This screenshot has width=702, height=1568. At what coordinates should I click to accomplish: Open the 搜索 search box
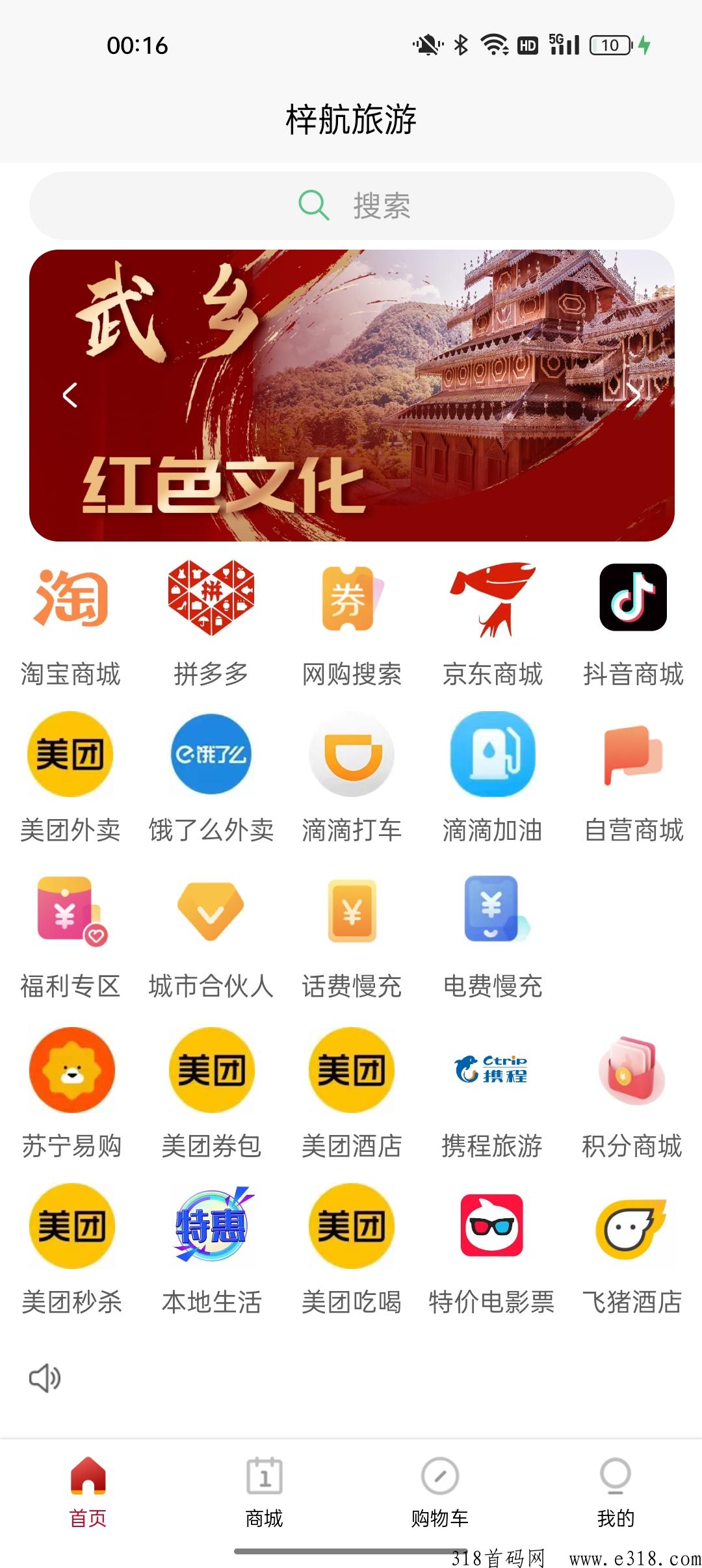click(x=352, y=205)
